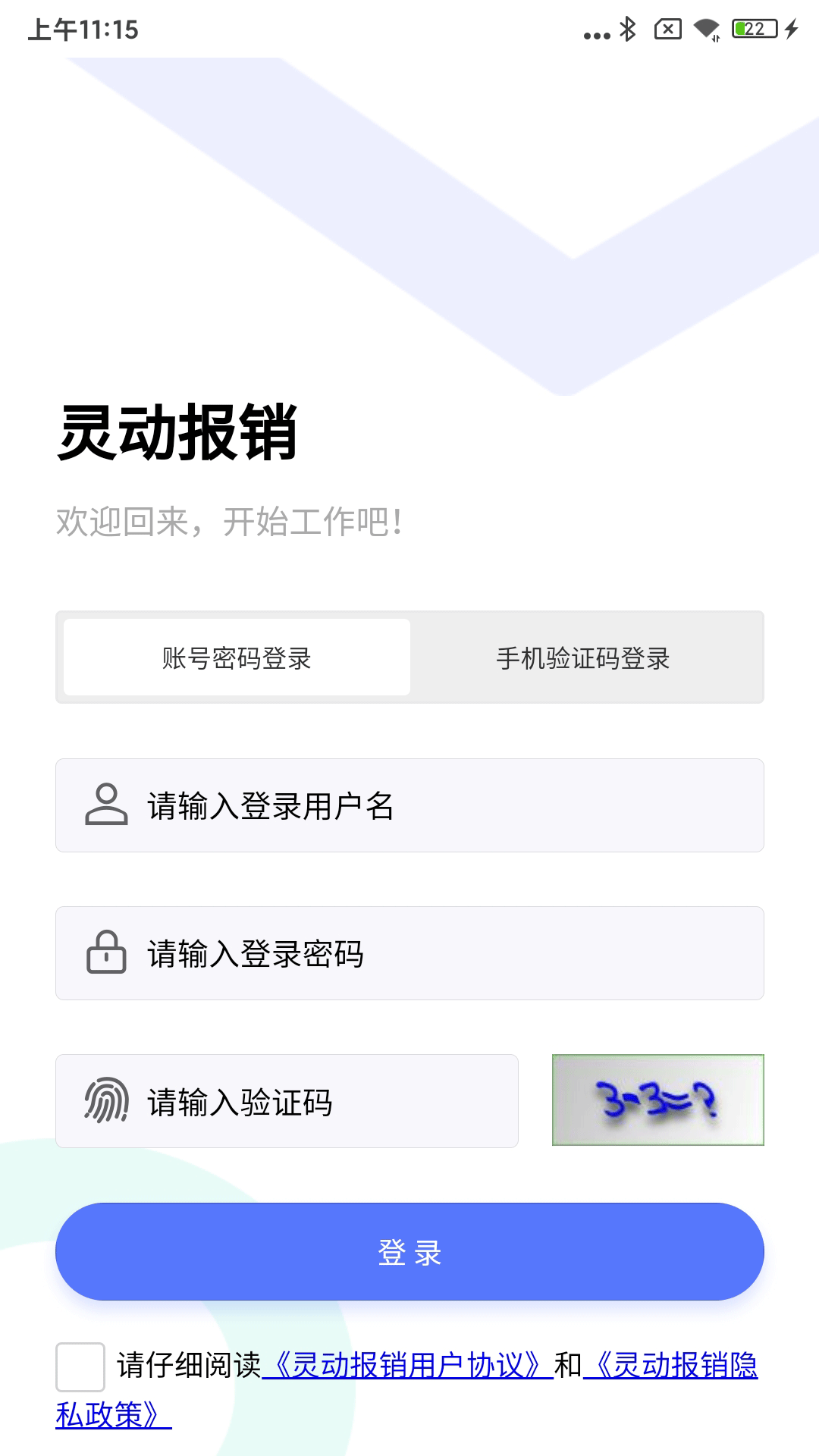Select the 账号密码登录 tab

[x=237, y=658]
